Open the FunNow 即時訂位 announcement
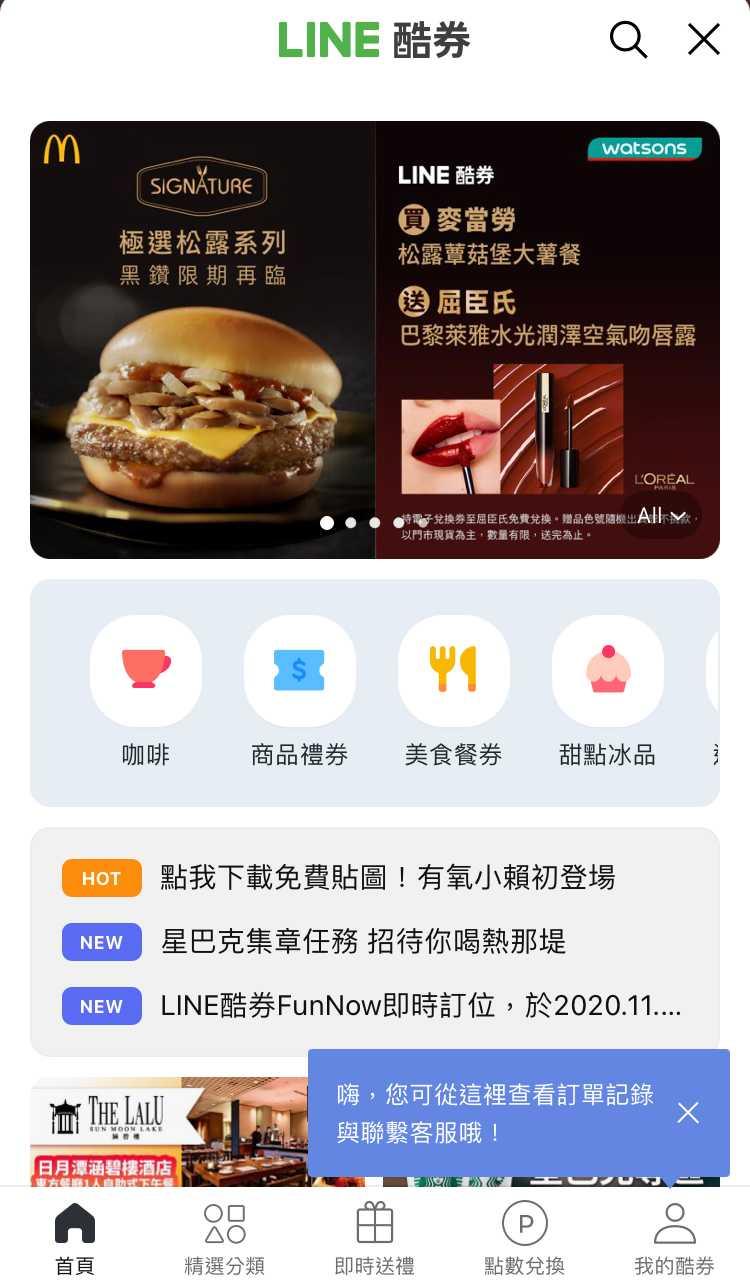This screenshot has width=750, height=1287. click(420, 1006)
